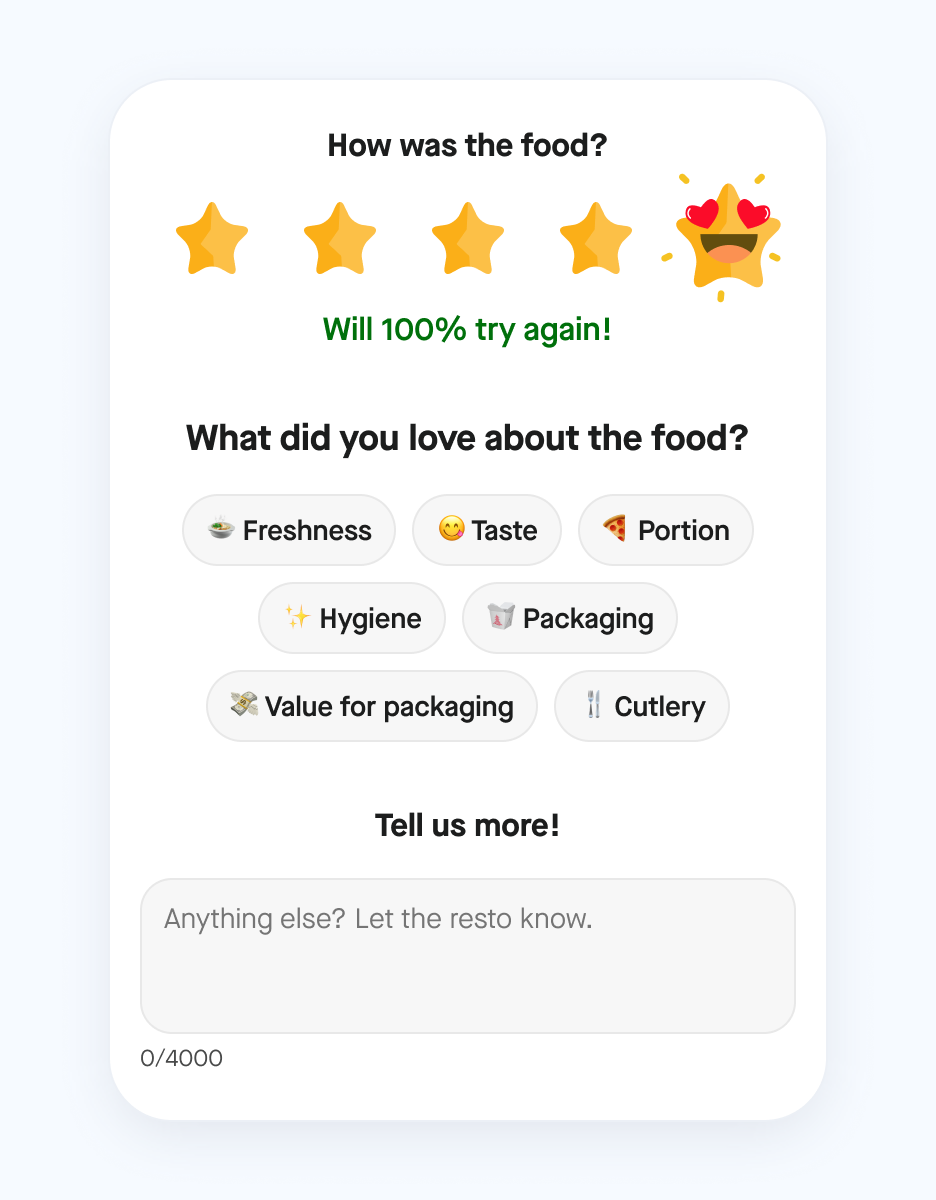The image size is (936, 1200).
Task: Select the Packaging chip
Action: tap(570, 618)
